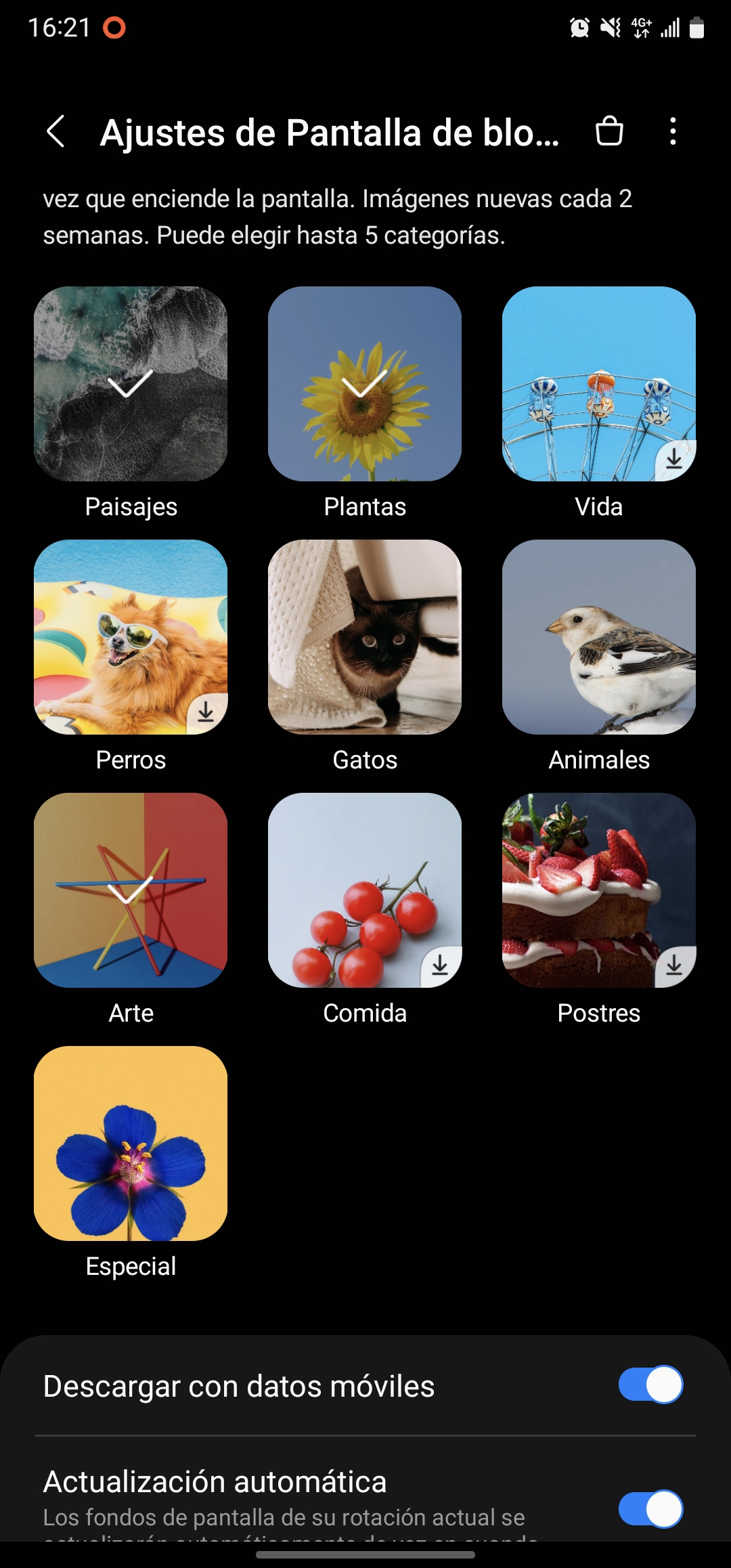Turn off Actualización automática
Screen dimensions: 731x1568
tap(650, 1509)
